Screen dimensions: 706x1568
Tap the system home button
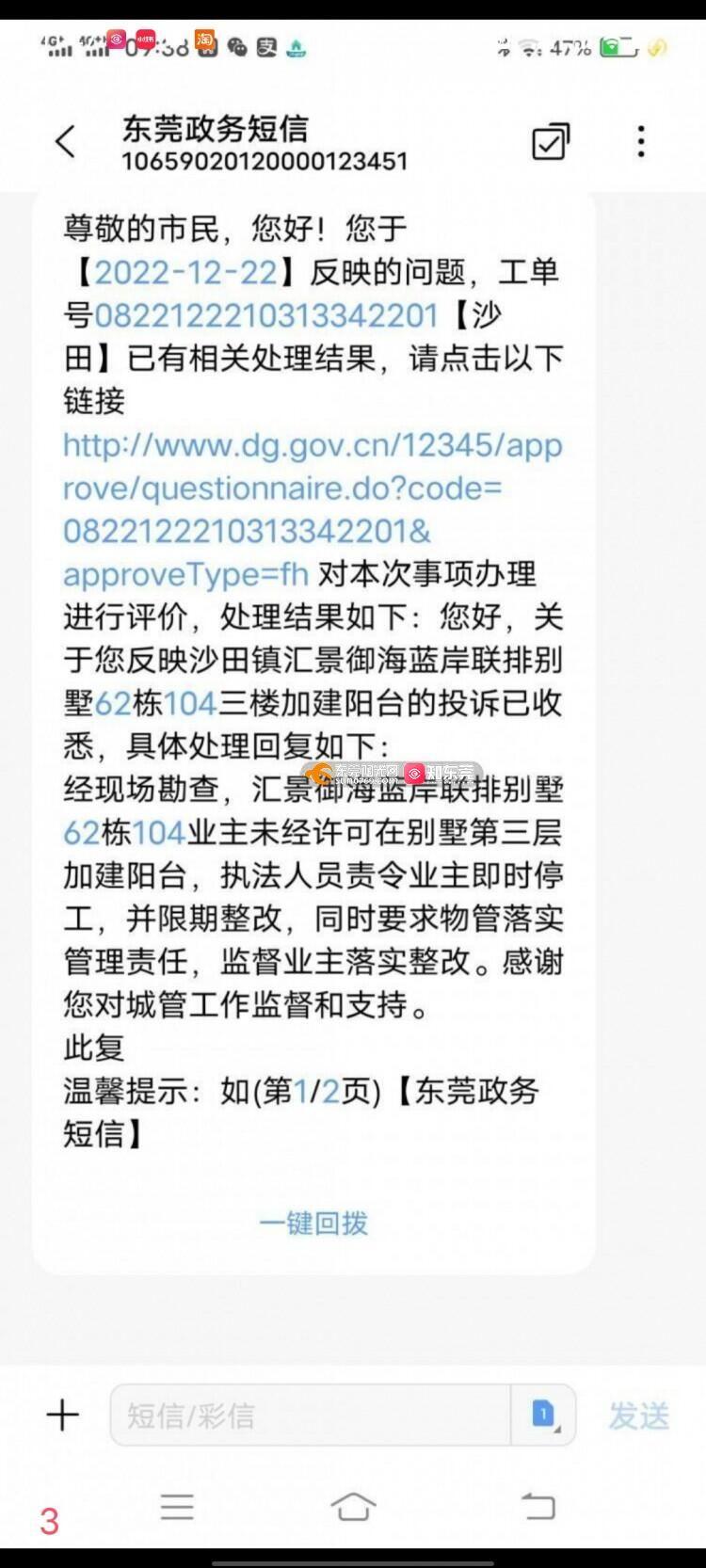(353, 1507)
